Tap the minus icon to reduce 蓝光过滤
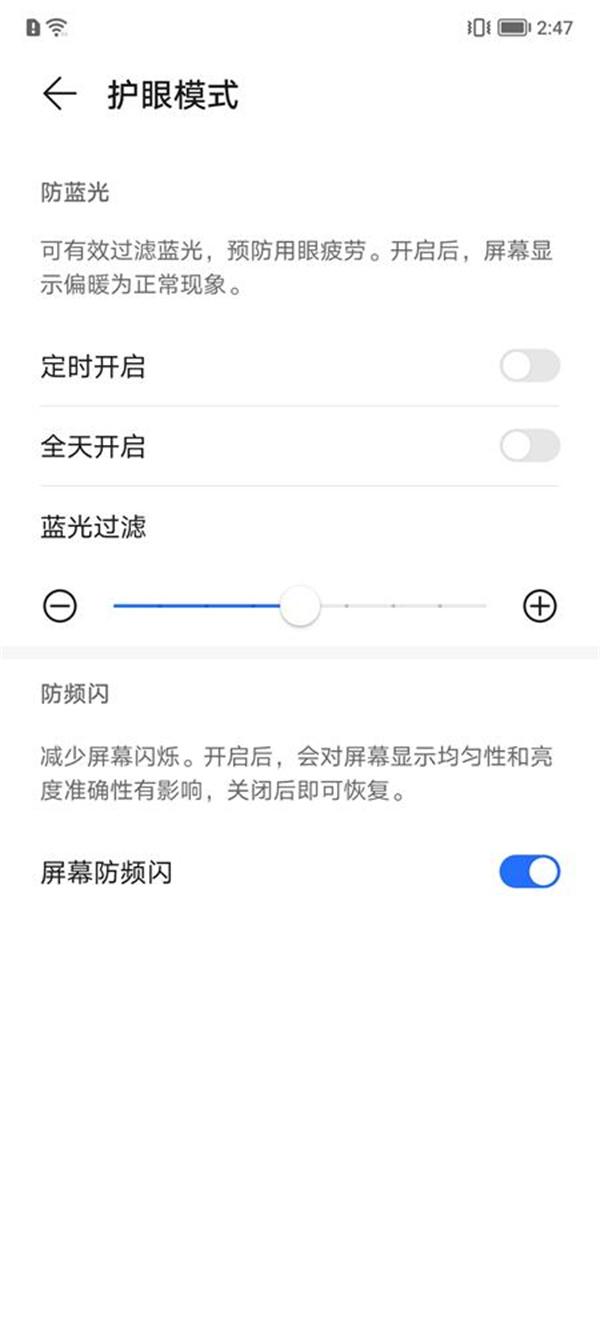Viewport: 600px width, 1333px height. click(x=60, y=606)
